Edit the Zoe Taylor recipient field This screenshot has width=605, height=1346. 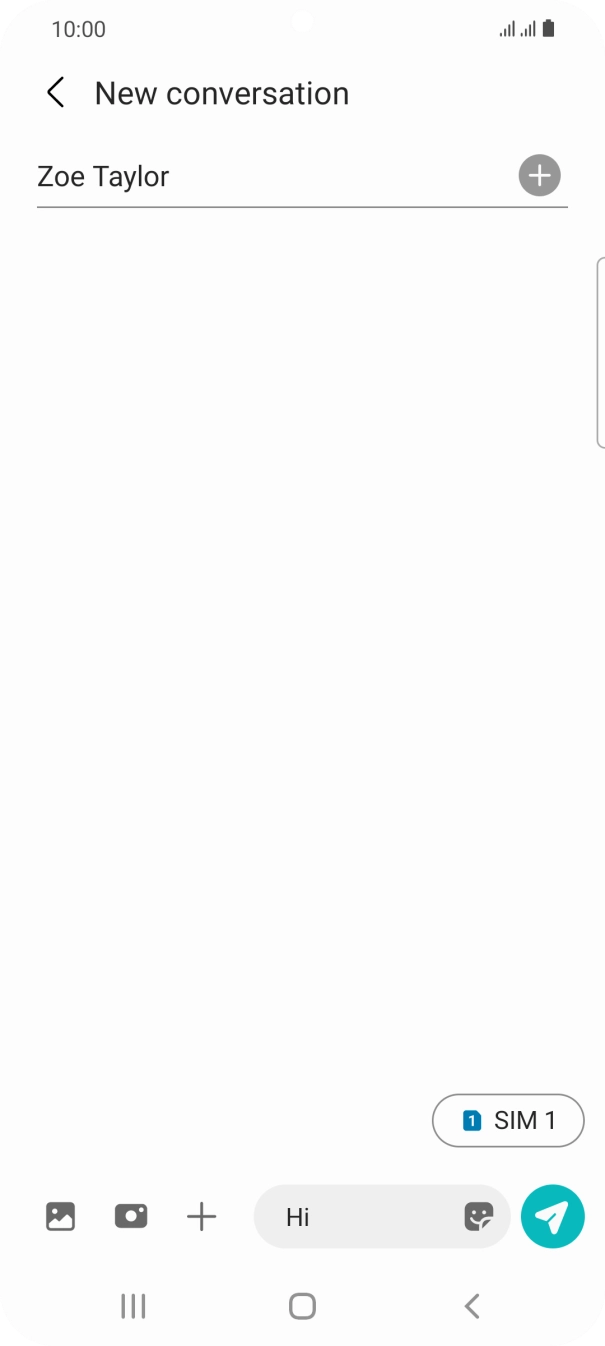point(270,177)
